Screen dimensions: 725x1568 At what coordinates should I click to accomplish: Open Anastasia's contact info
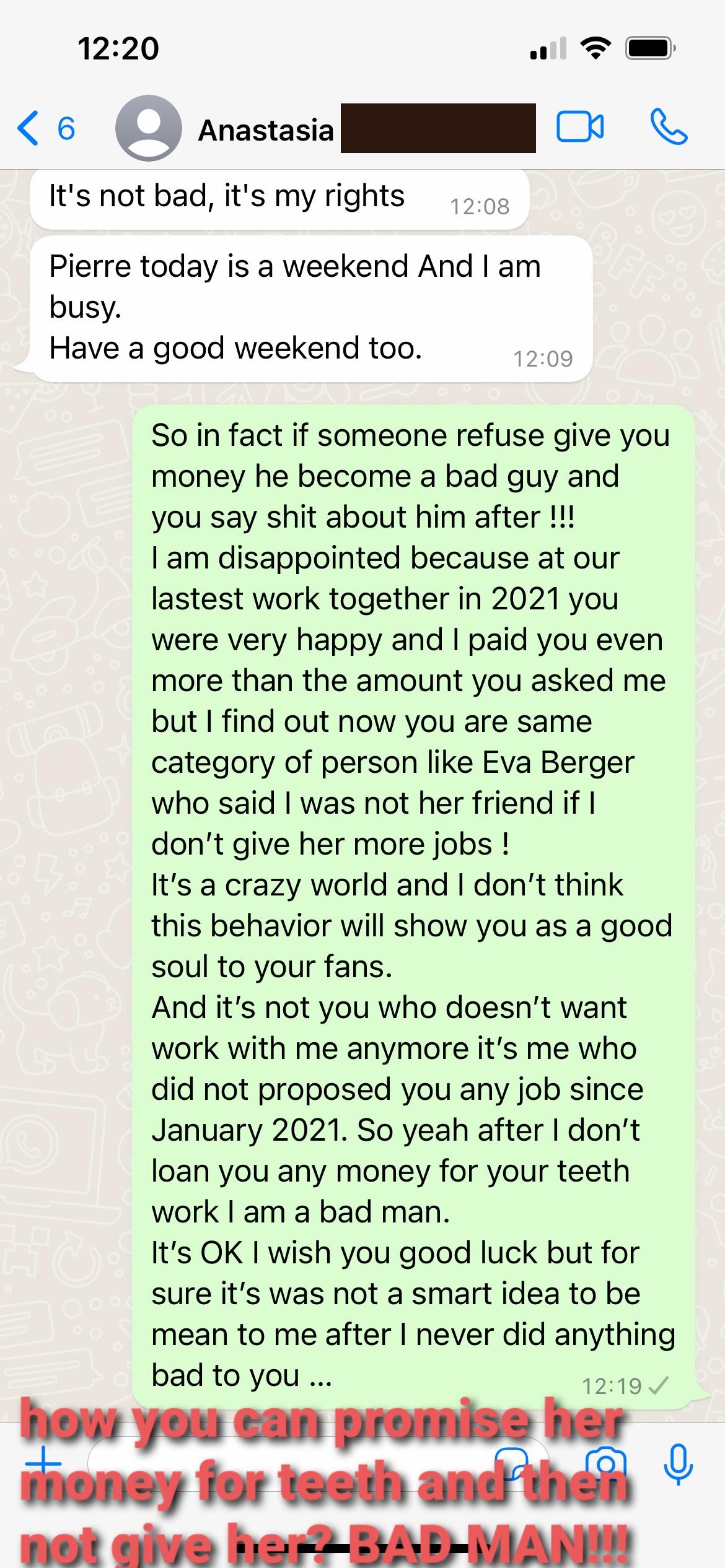pyautogui.click(x=266, y=130)
